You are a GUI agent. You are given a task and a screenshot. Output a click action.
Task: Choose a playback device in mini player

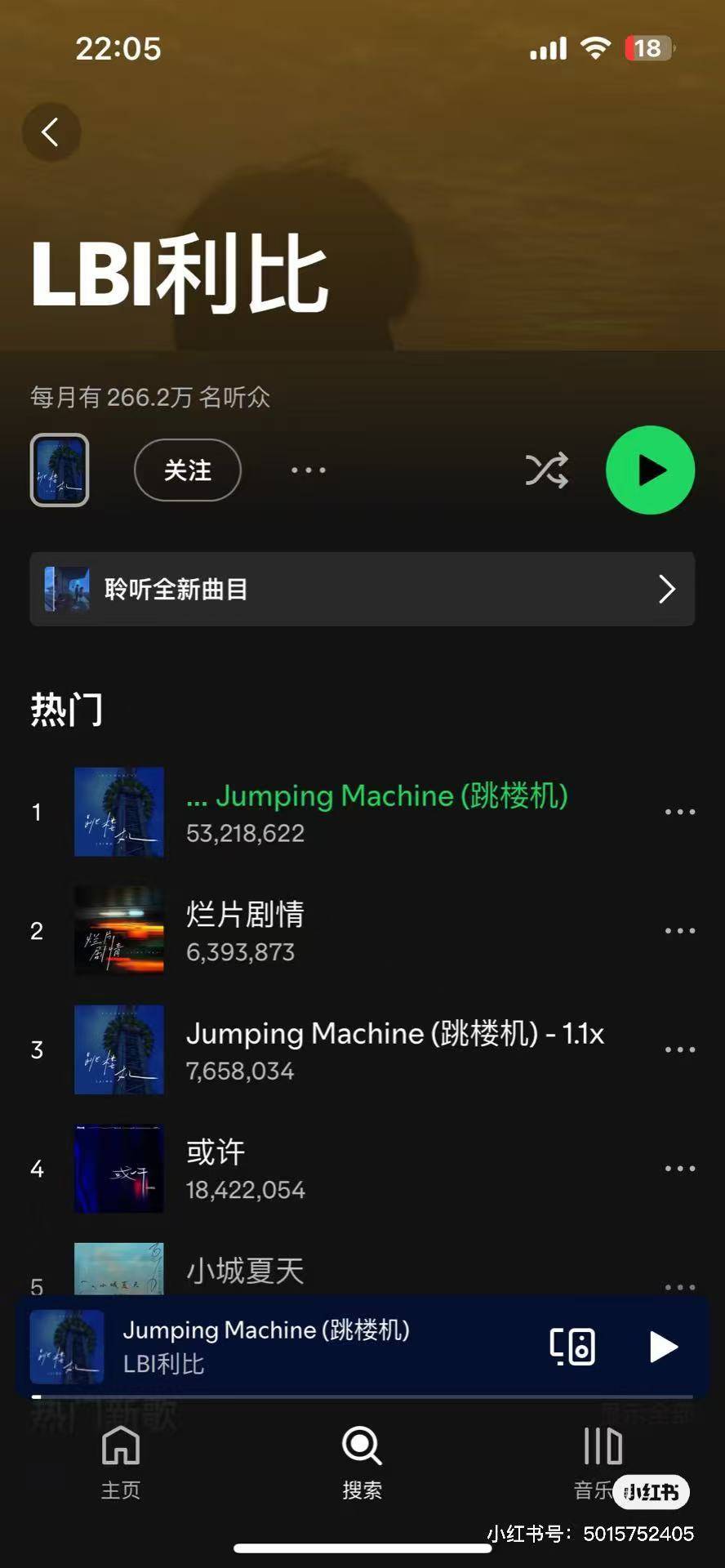tap(572, 1347)
